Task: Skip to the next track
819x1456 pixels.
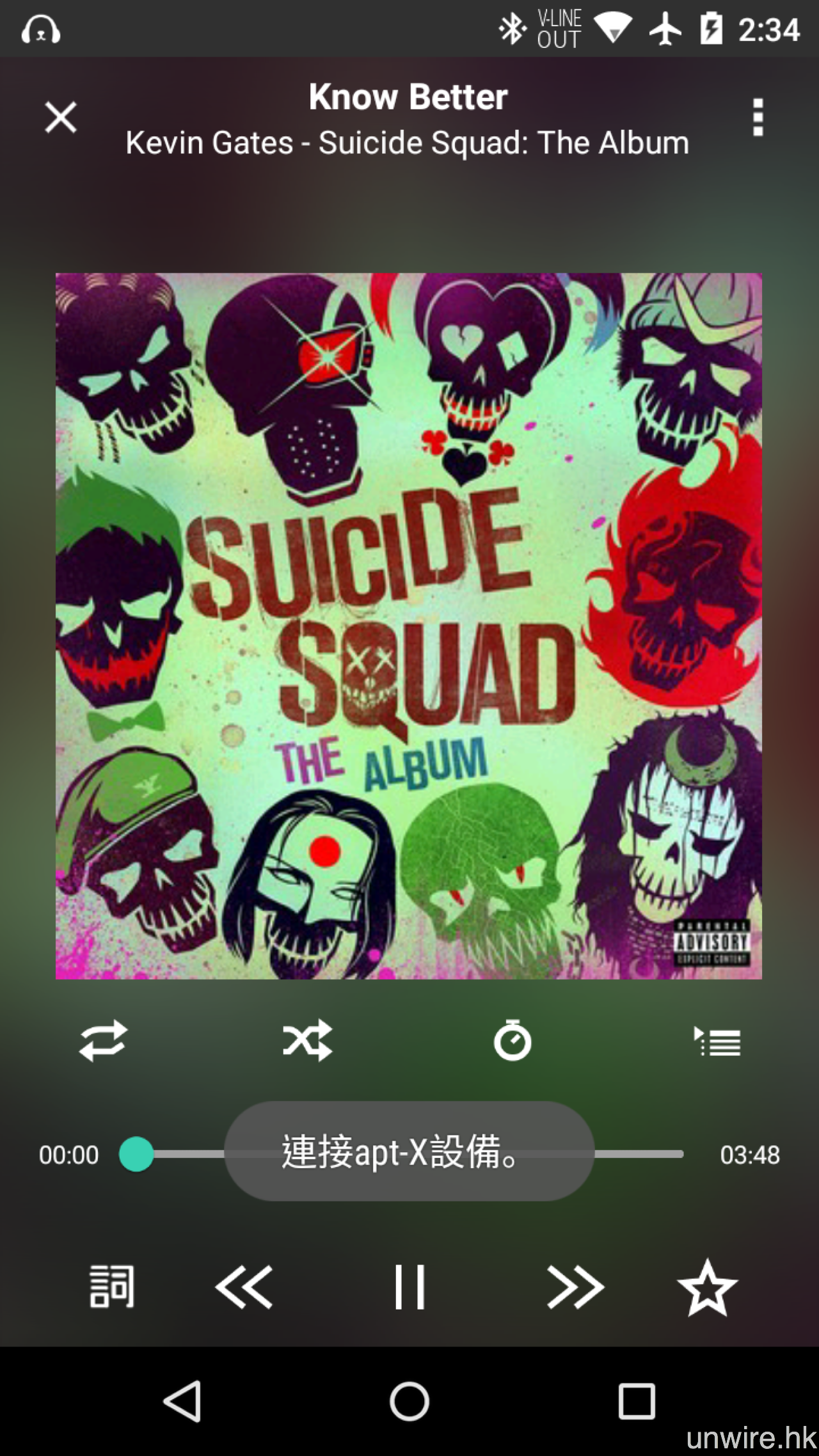Action: pos(575,1286)
